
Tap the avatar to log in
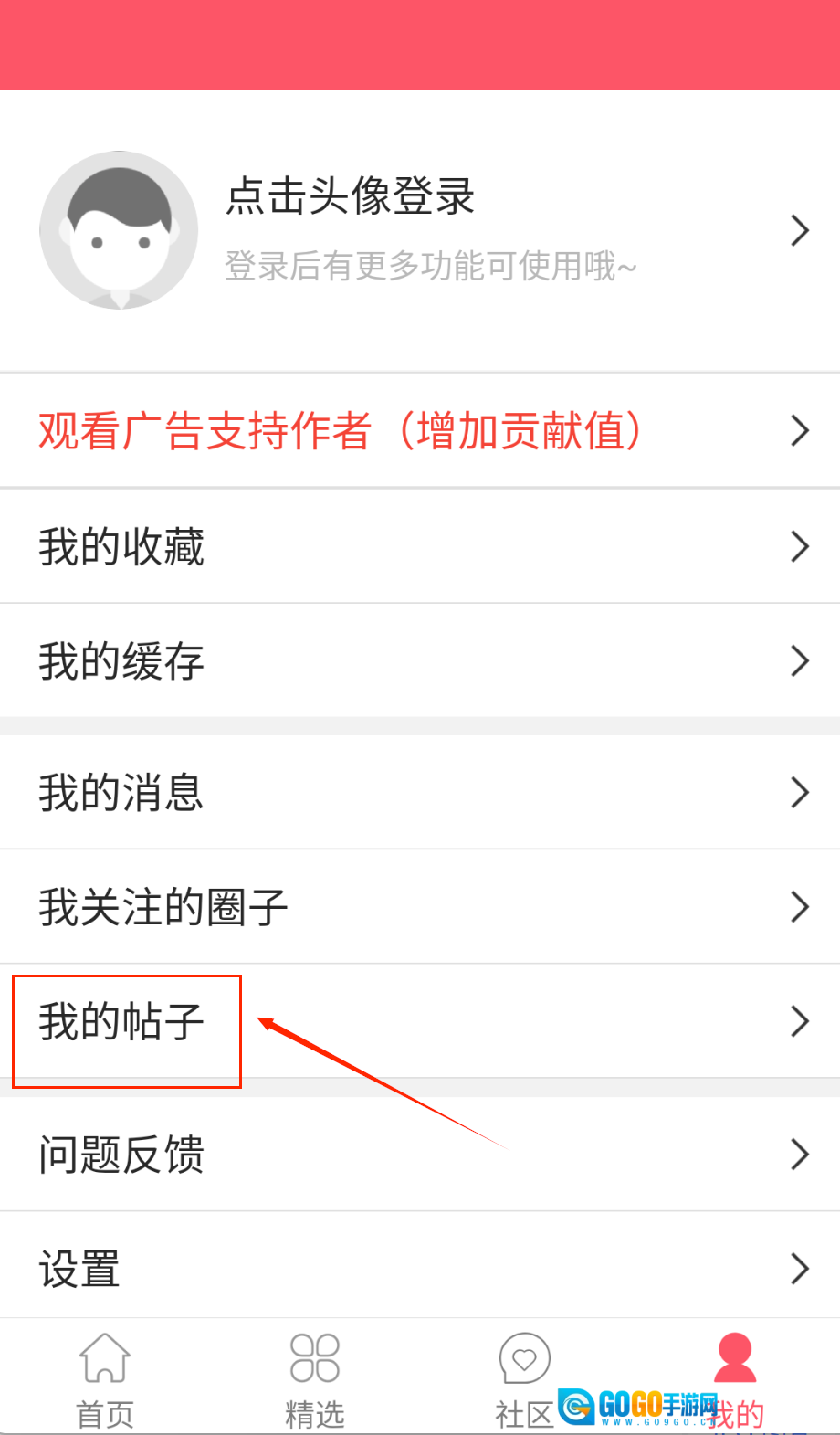click(x=119, y=230)
